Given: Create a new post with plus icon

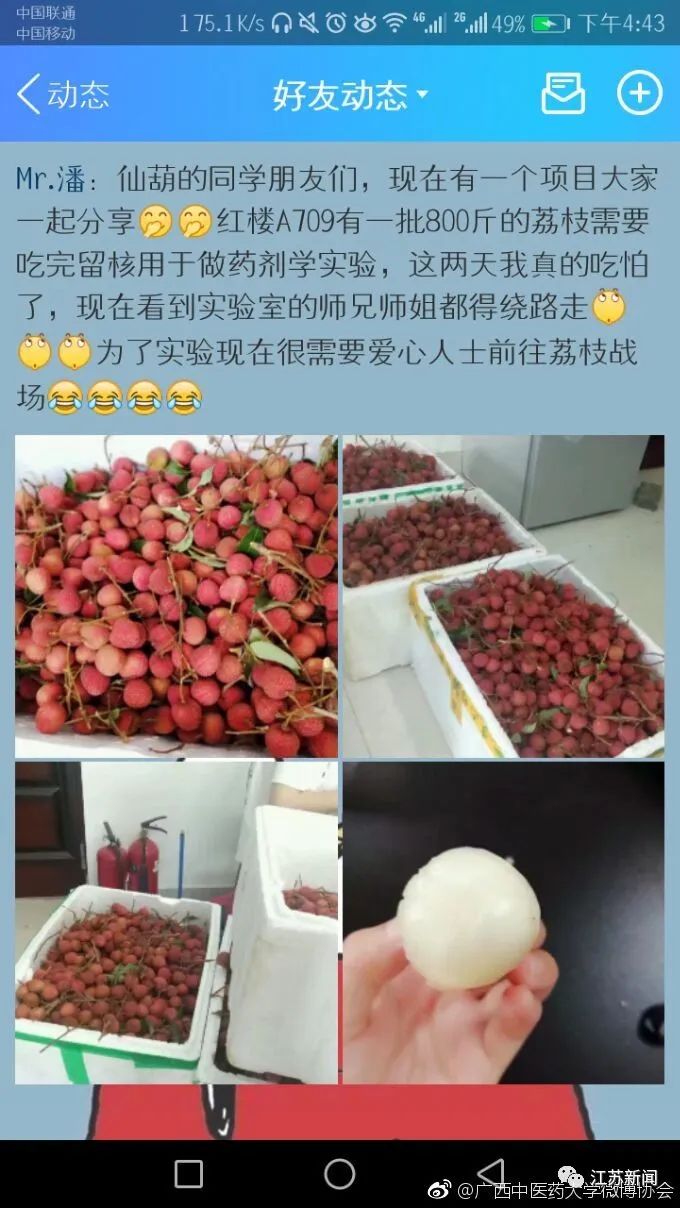Looking at the screenshot, I should pos(639,94).
